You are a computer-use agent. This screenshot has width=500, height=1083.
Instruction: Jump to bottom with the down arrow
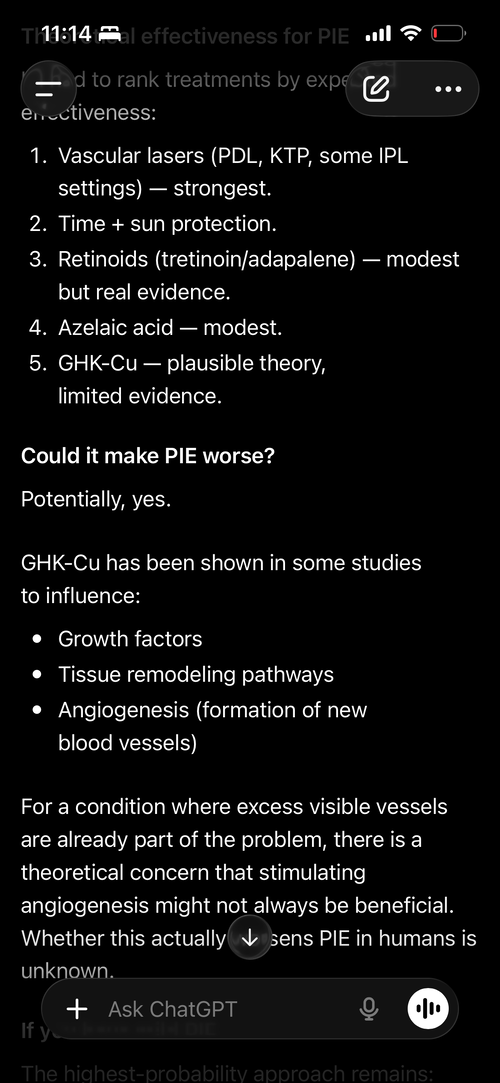[x=249, y=938]
